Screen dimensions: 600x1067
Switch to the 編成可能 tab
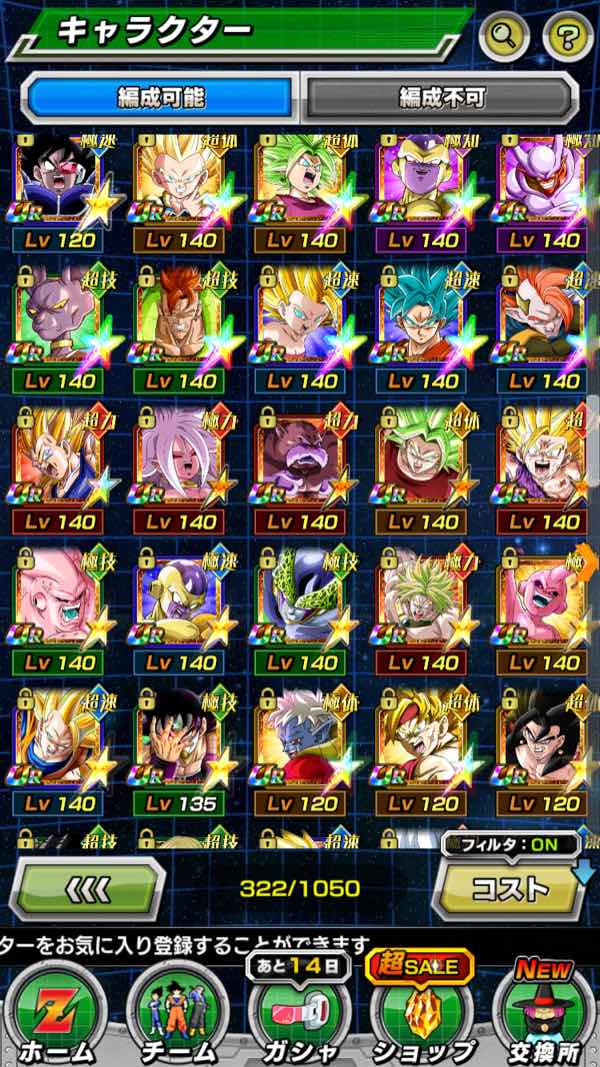click(x=161, y=97)
